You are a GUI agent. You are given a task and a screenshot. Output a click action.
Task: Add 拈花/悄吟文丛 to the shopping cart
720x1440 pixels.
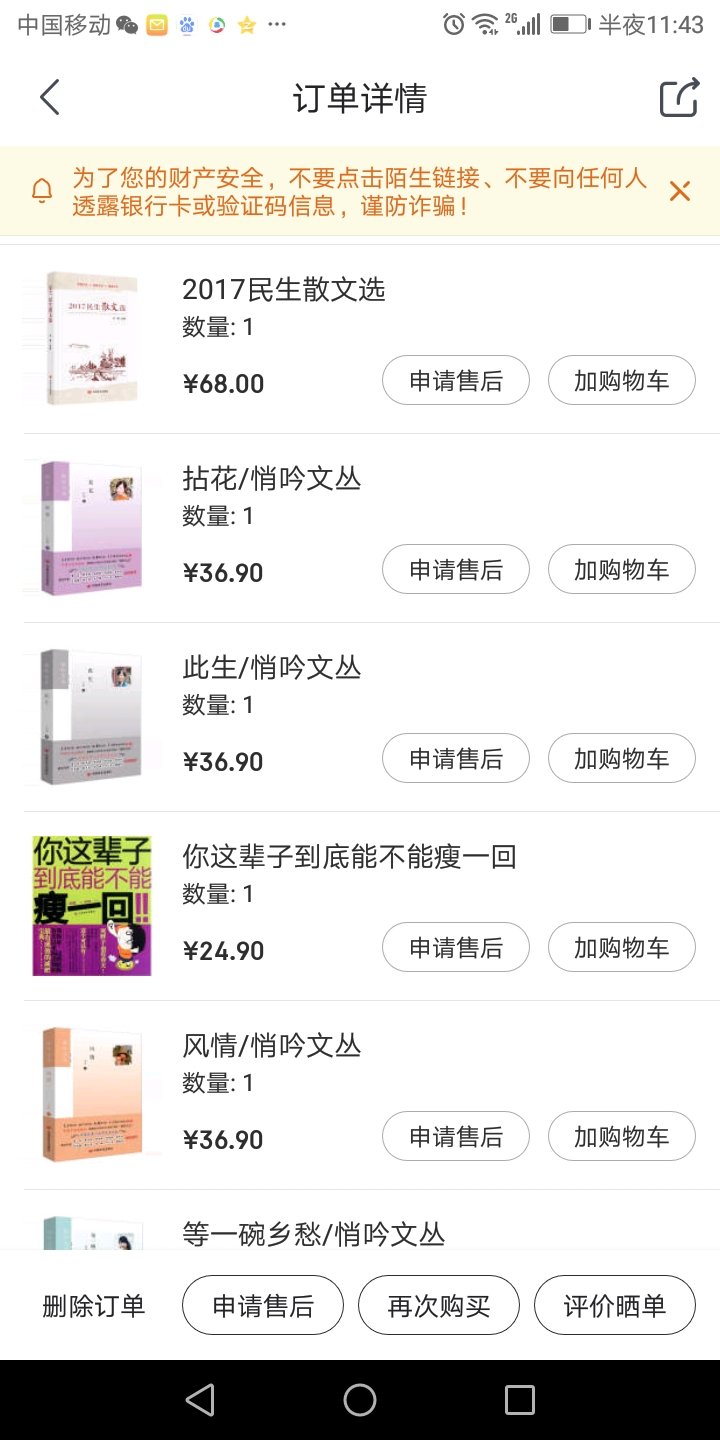click(621, 569)
